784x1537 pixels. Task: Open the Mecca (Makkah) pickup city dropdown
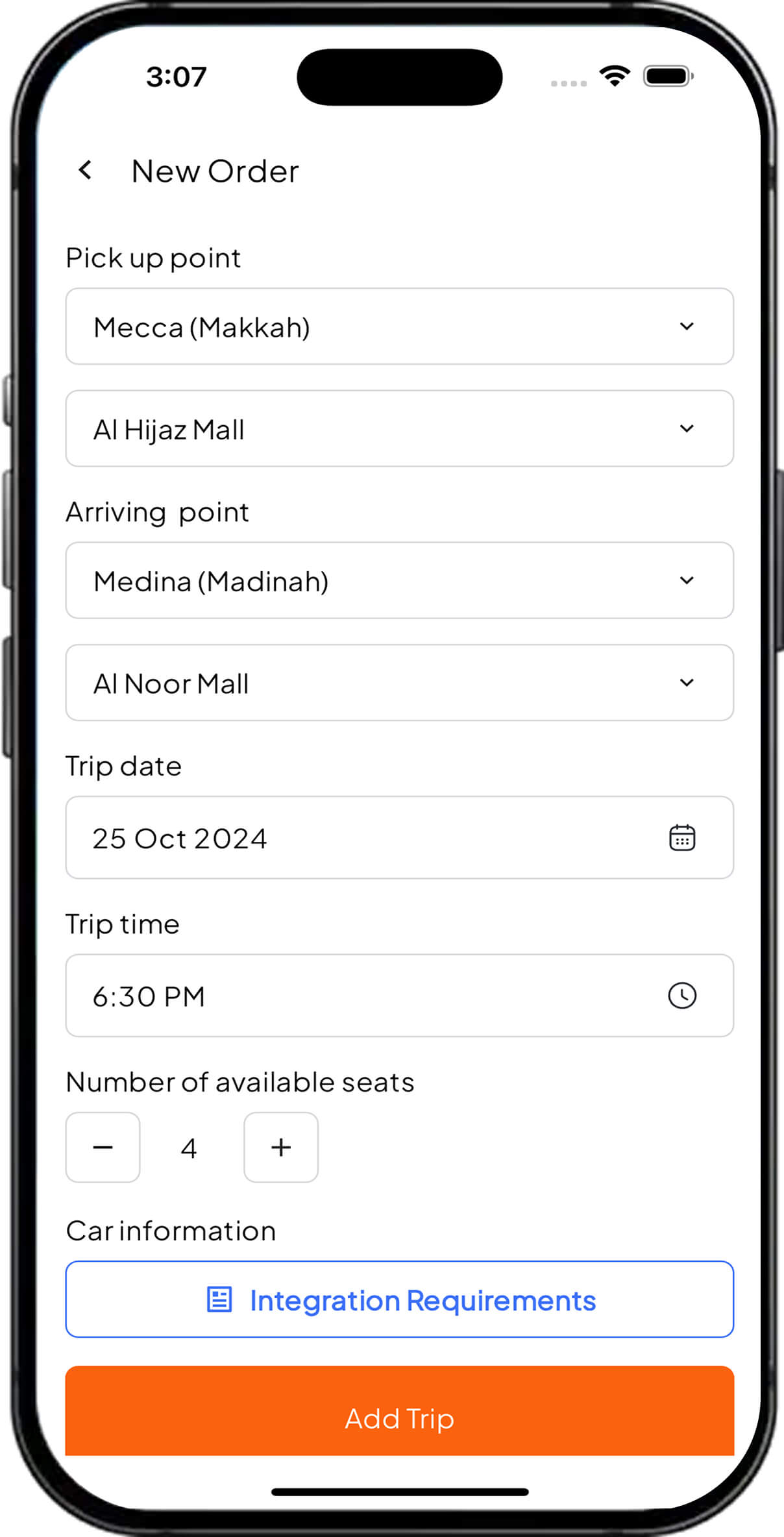(x=399, y=326)
